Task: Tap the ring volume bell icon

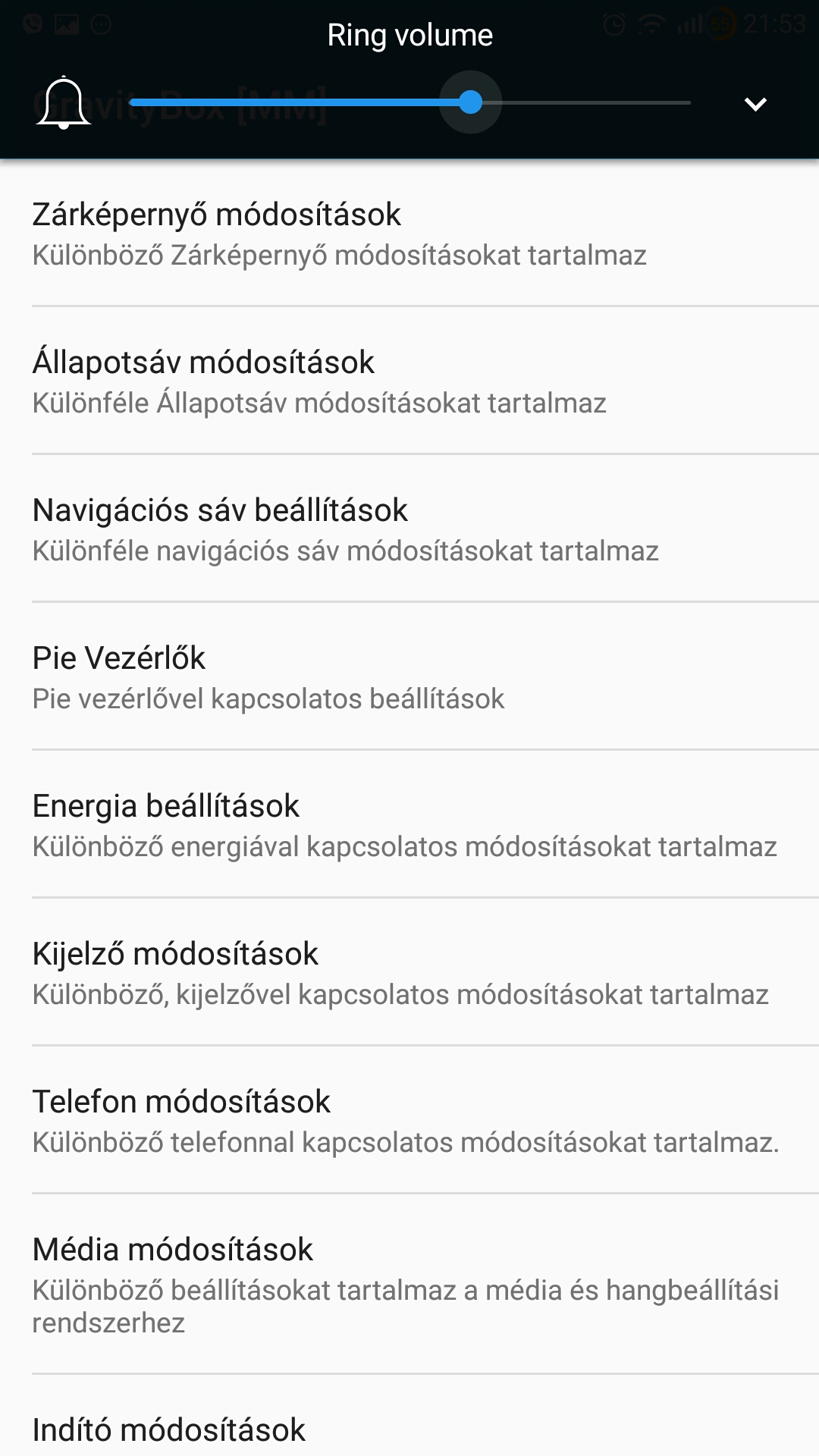Action: click(64, 102)
